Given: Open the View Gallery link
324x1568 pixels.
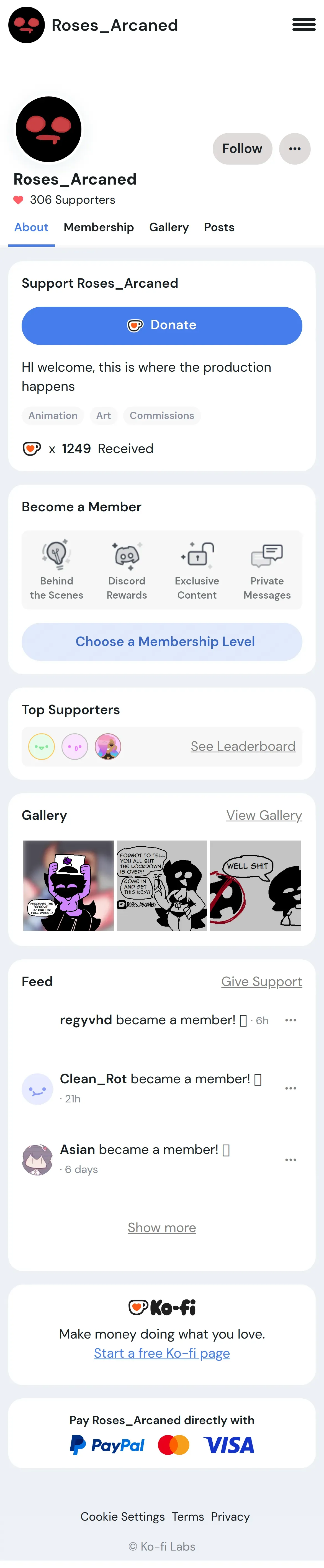Looking at the screenshot, I should 264,815.
